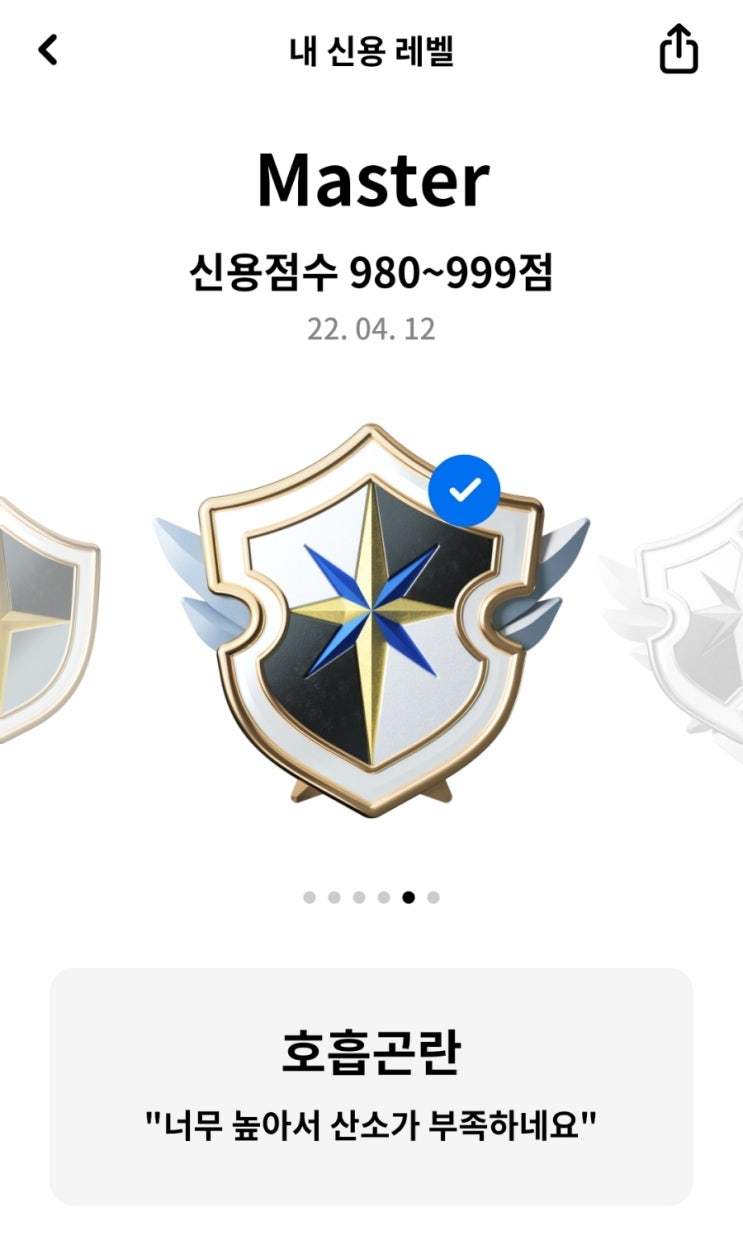Screen dimensions: 743x1245
Task: Tap the page indicator dots
Action: coord(371,897)
